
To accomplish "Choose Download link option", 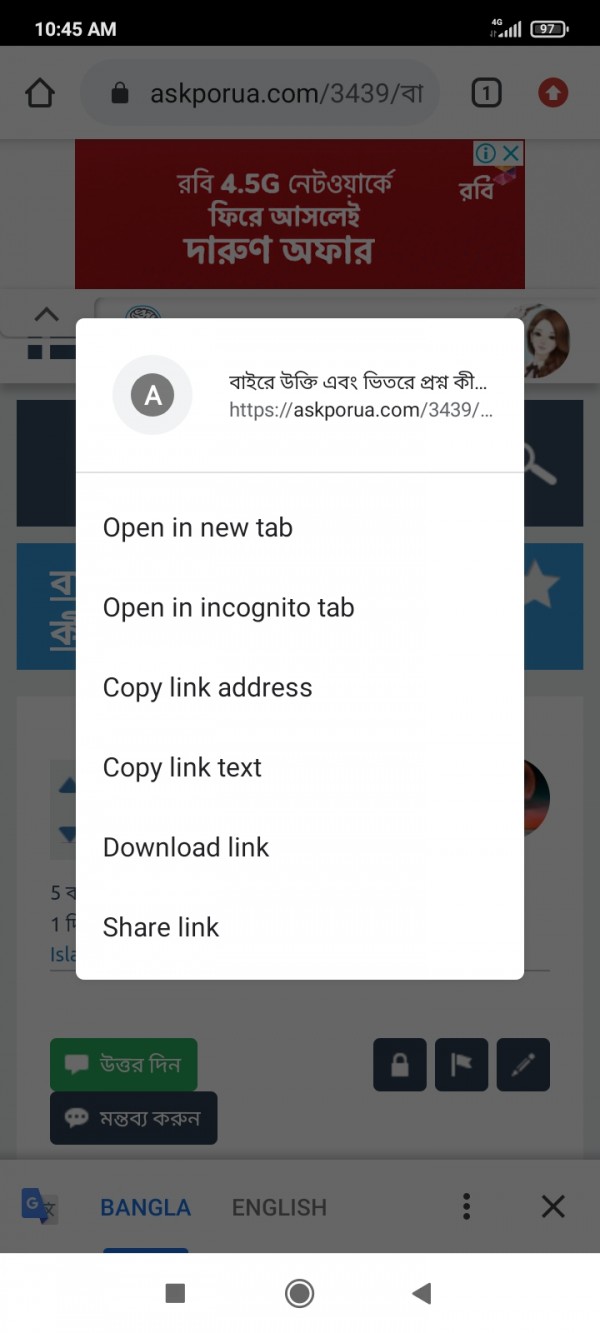I will 186,848.
